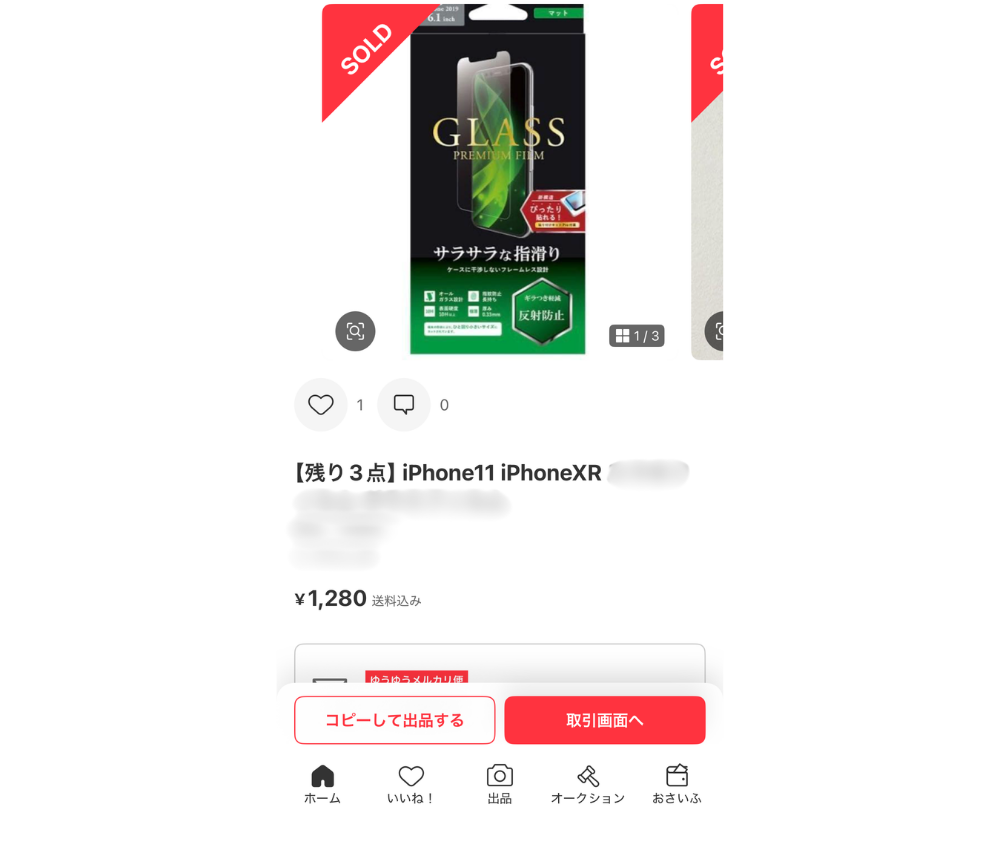Screen dimensions: 1000x850
Task: Open the オークション tab
Action: pyautogui.click(x=588, y=784)
